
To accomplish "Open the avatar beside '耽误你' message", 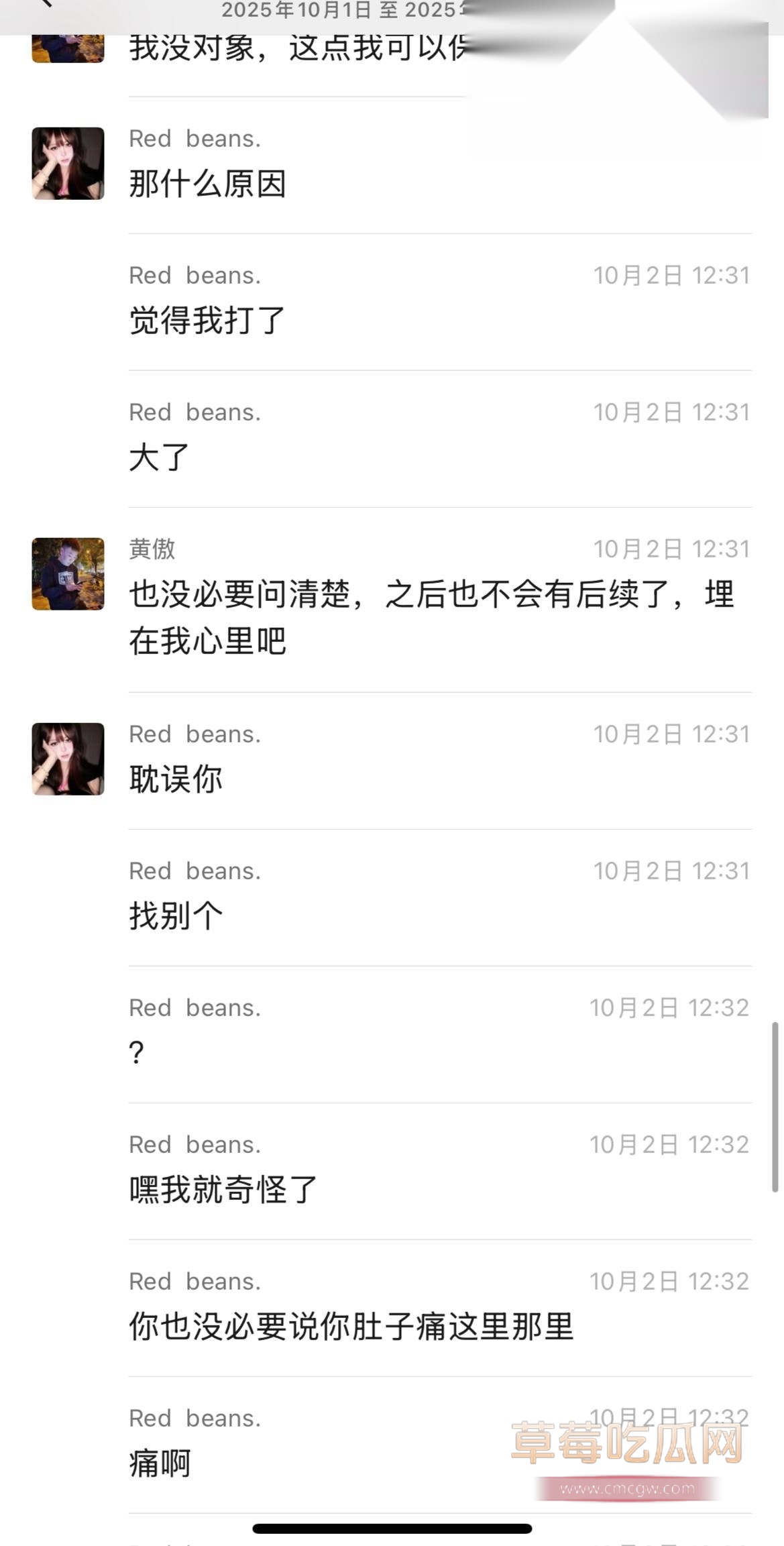I will [67, 758].
